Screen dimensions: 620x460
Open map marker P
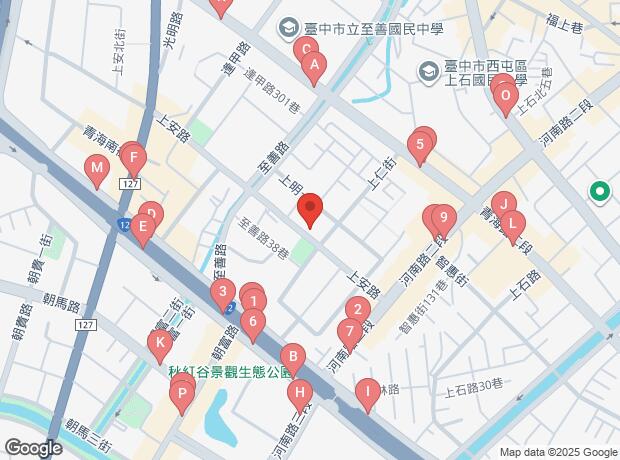click(x=182, y=398)
